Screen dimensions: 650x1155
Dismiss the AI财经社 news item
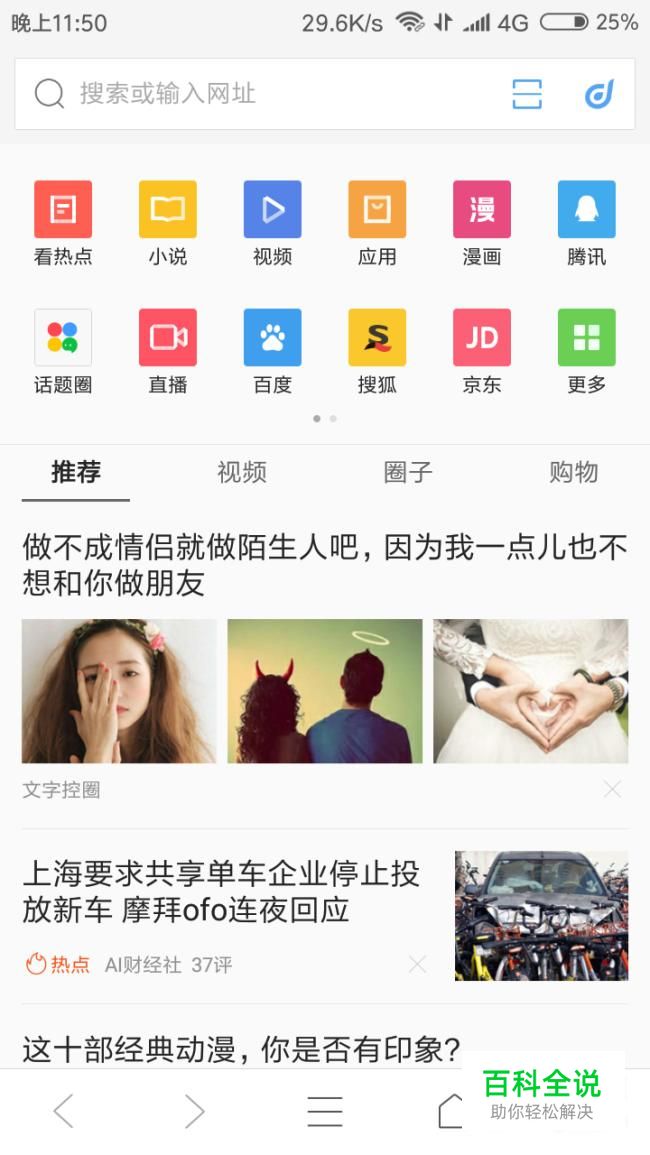click(x=417, y=963)
